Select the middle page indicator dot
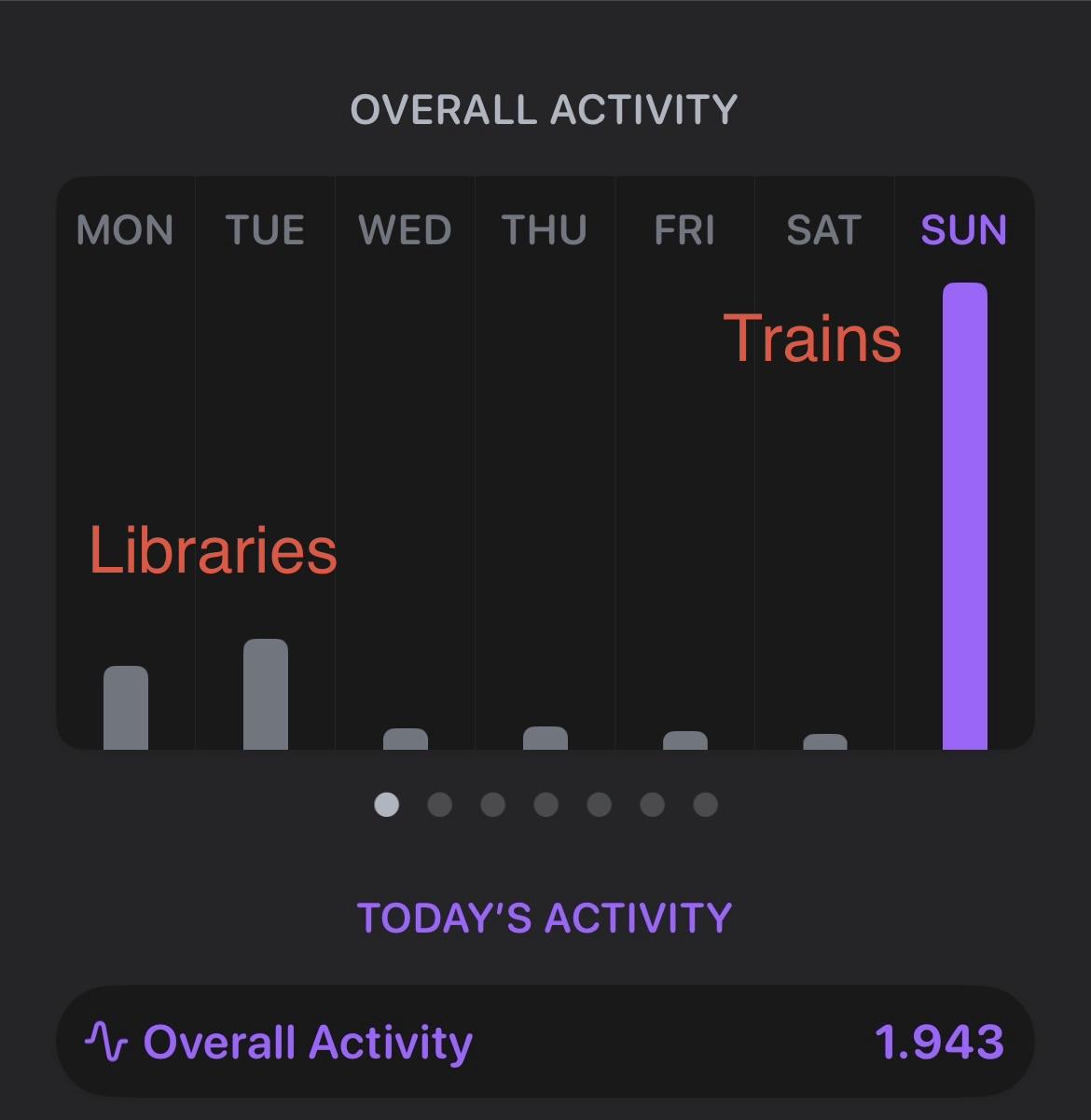This screenshot has height=1120, width=1091. pyautogui.click(x=545, y=805)
